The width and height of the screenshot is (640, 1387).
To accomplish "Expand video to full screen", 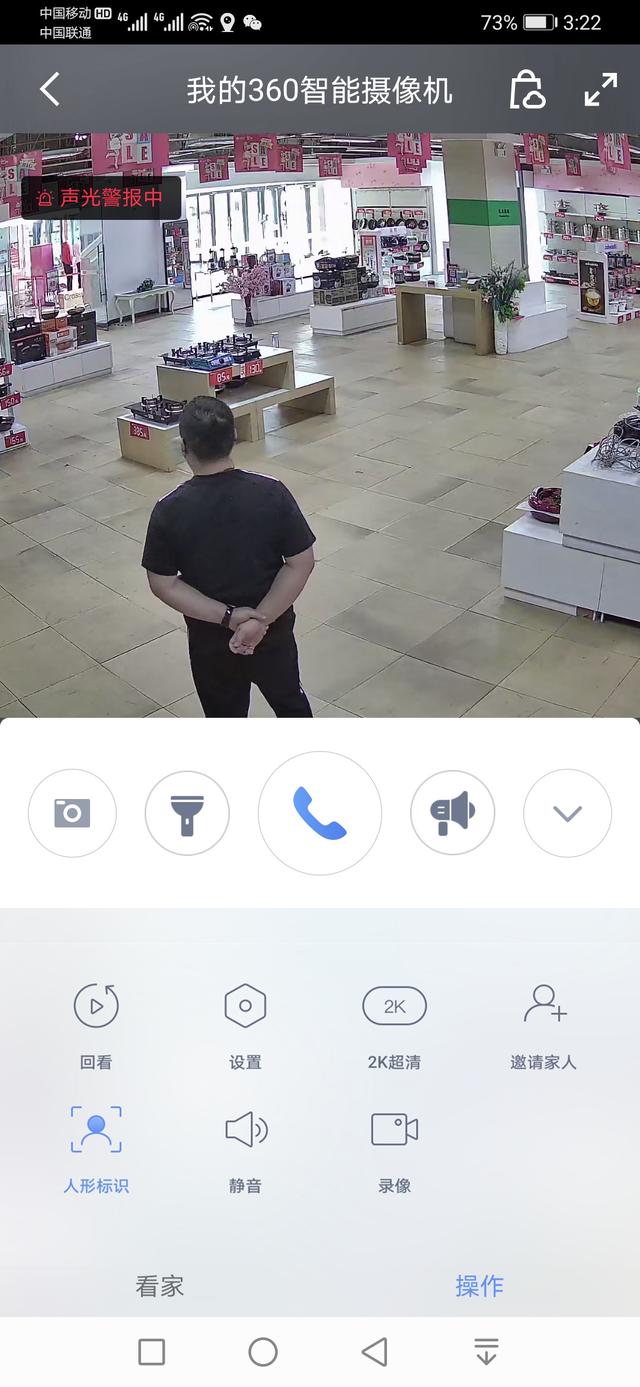I will click(601, 90).
